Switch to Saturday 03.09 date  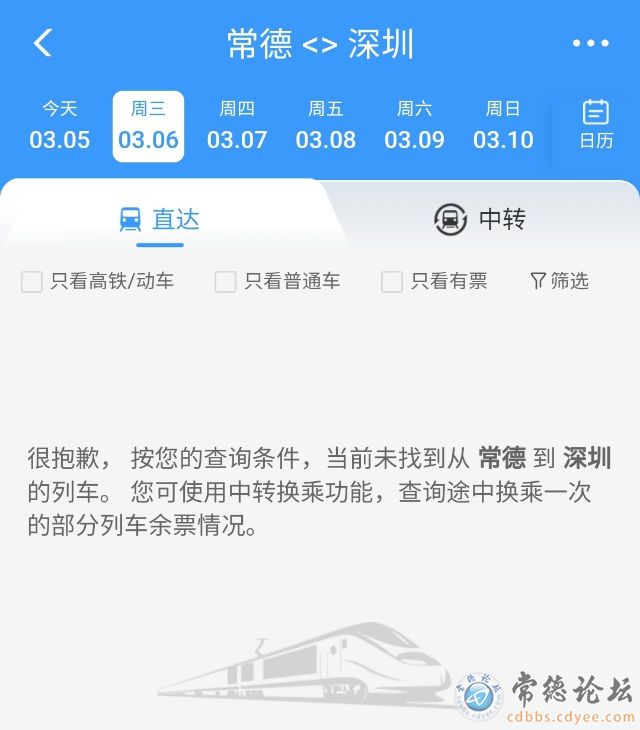point(414,125)
